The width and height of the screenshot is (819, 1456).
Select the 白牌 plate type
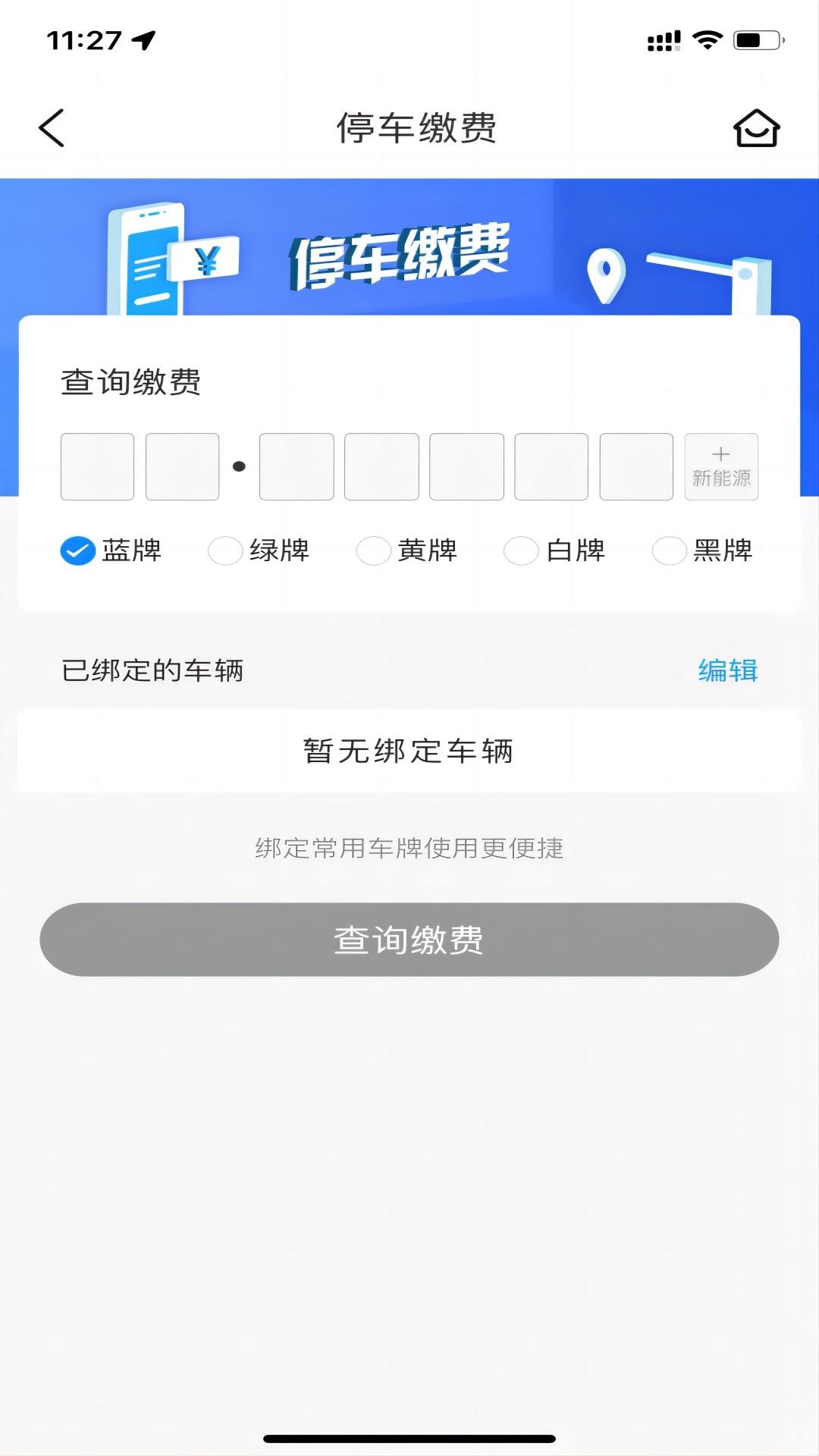pos(521,551)
